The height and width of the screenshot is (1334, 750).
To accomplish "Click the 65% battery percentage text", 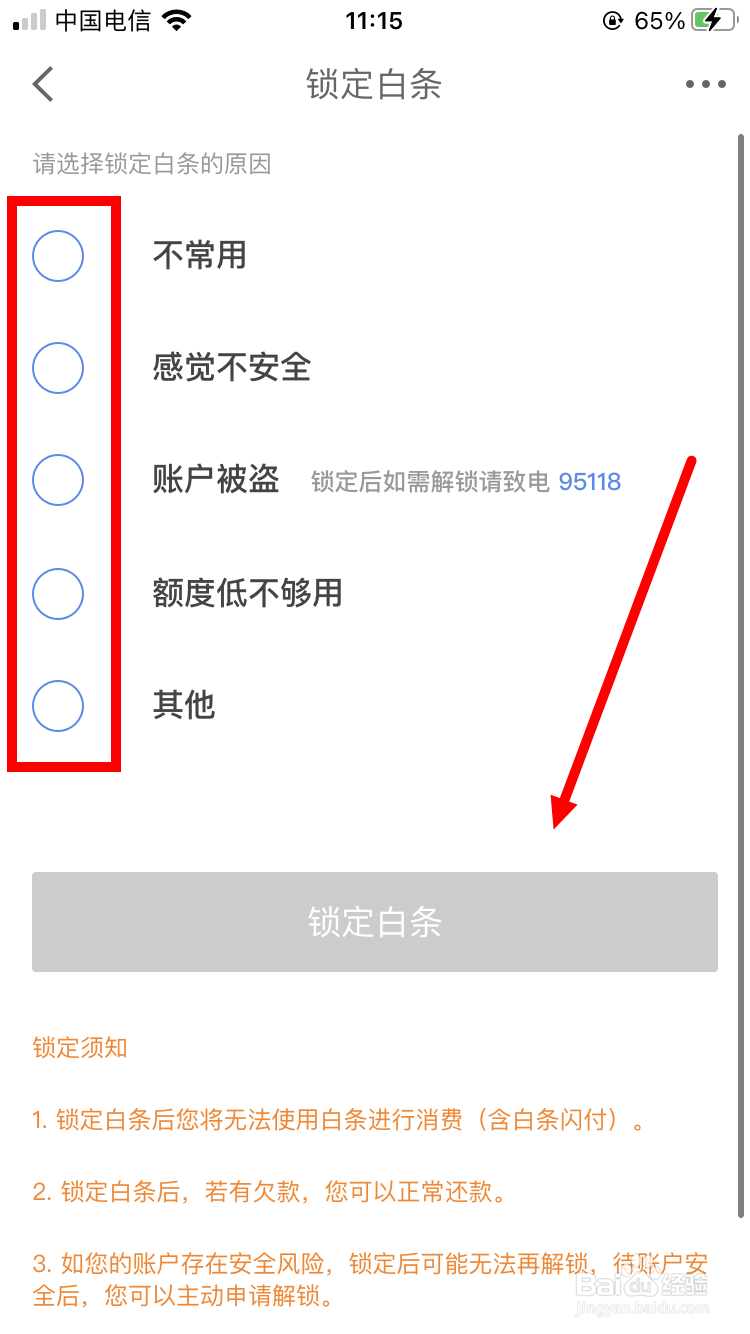I will 660,18.
